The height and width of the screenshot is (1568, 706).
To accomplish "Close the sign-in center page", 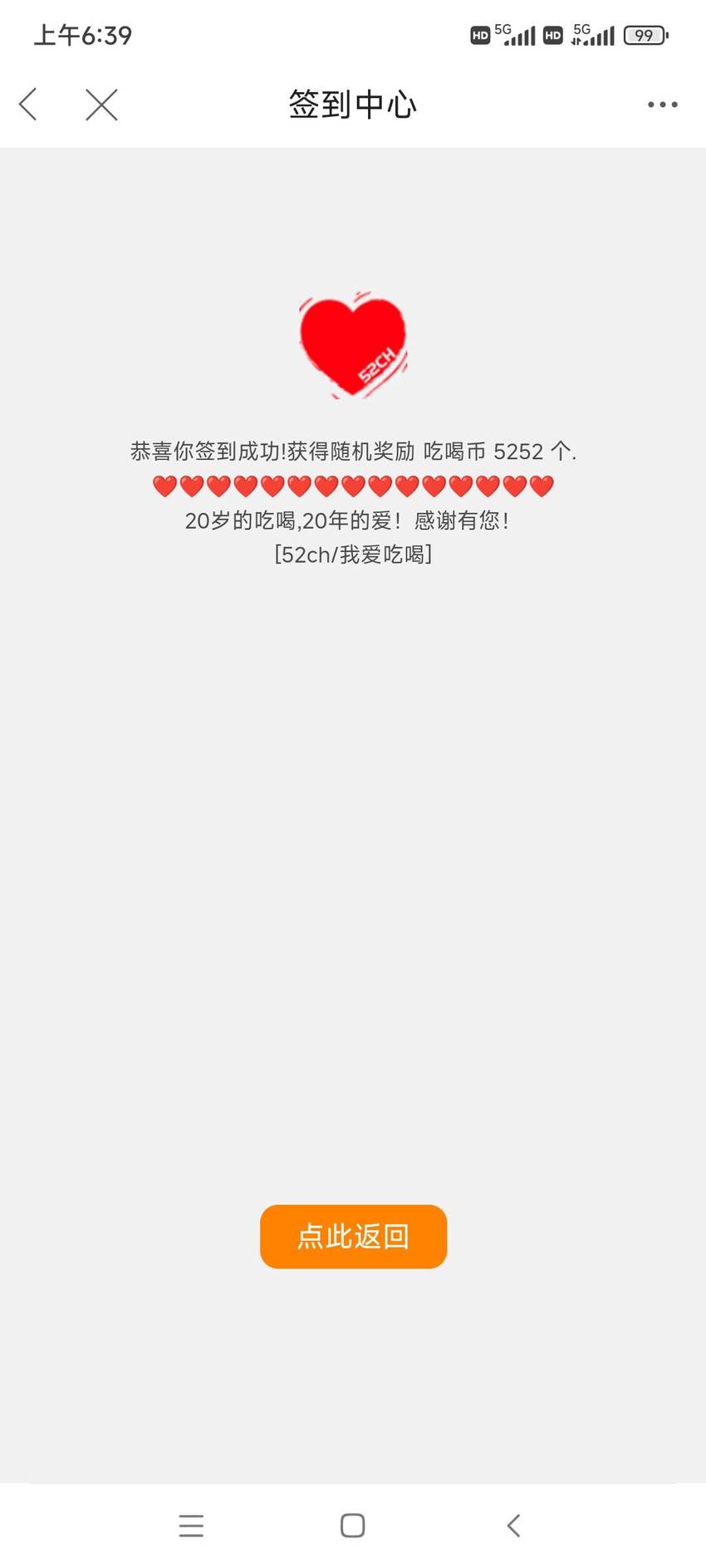I will tap(101, 105).
